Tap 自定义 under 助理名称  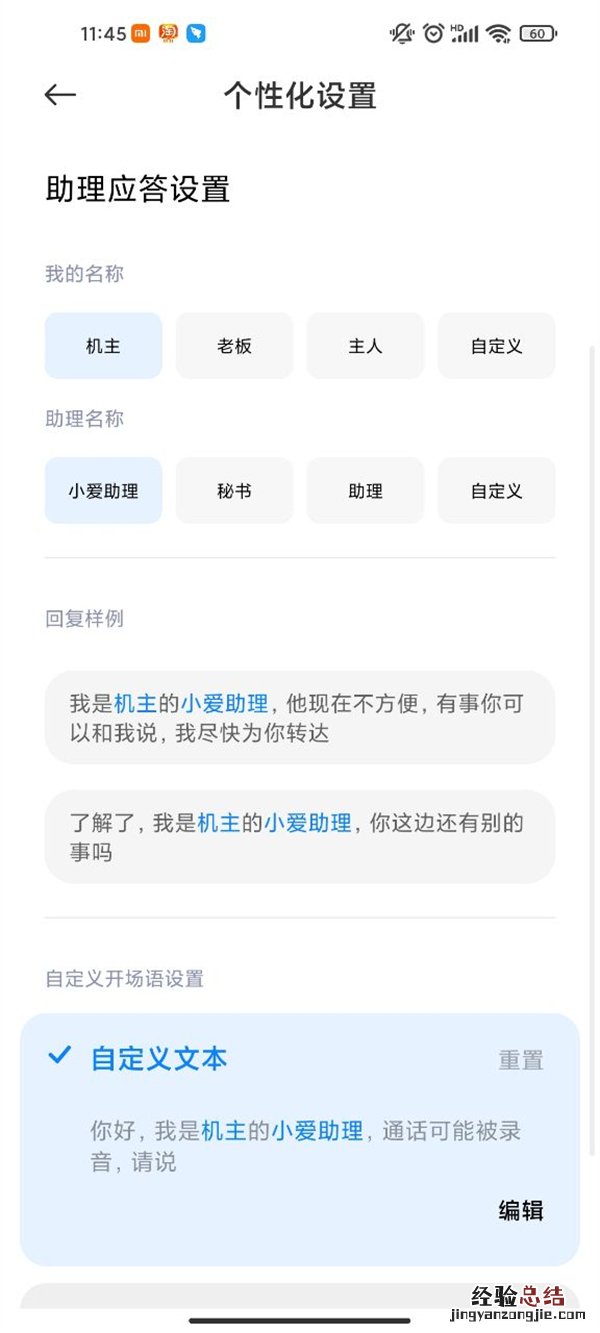coord(496,491)
